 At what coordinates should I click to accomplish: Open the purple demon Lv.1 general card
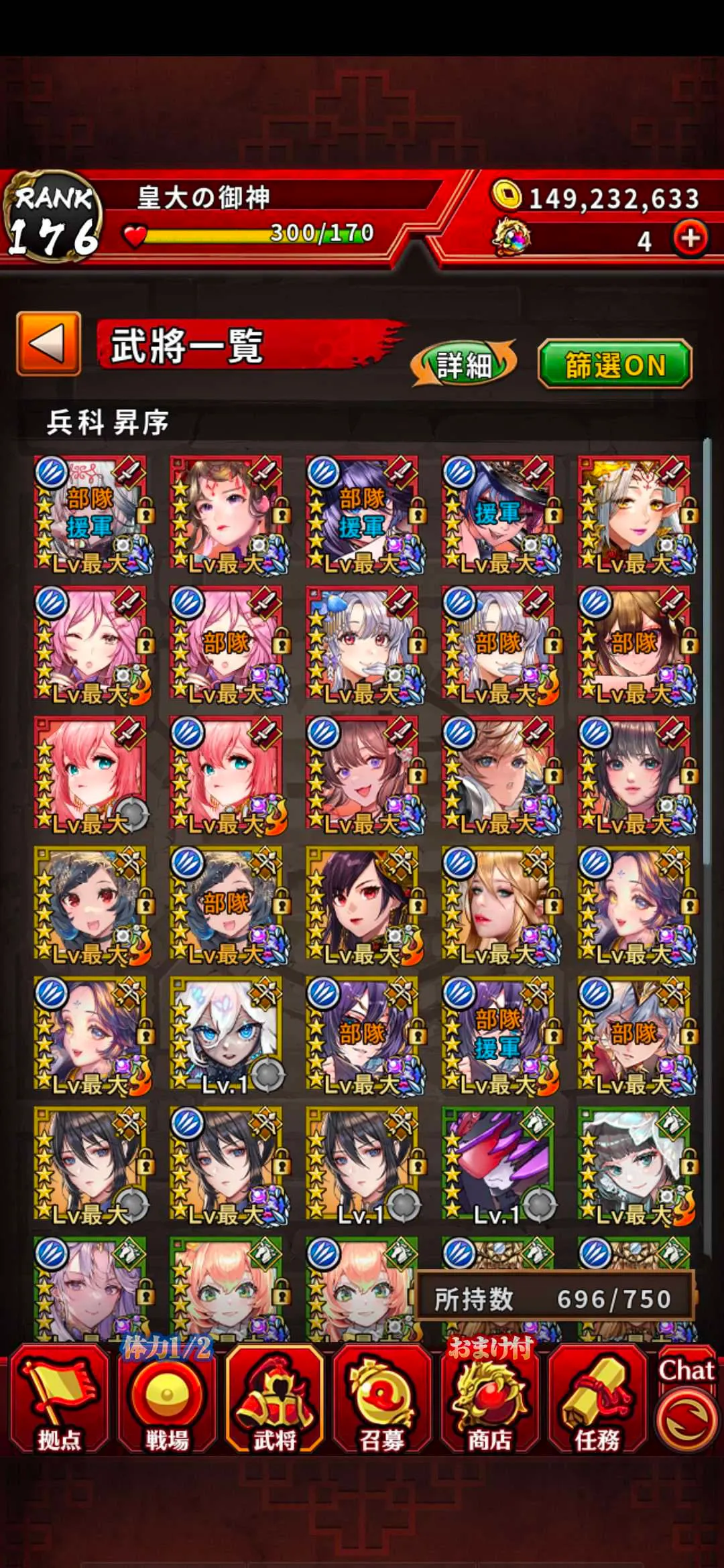pos(497,1164)
